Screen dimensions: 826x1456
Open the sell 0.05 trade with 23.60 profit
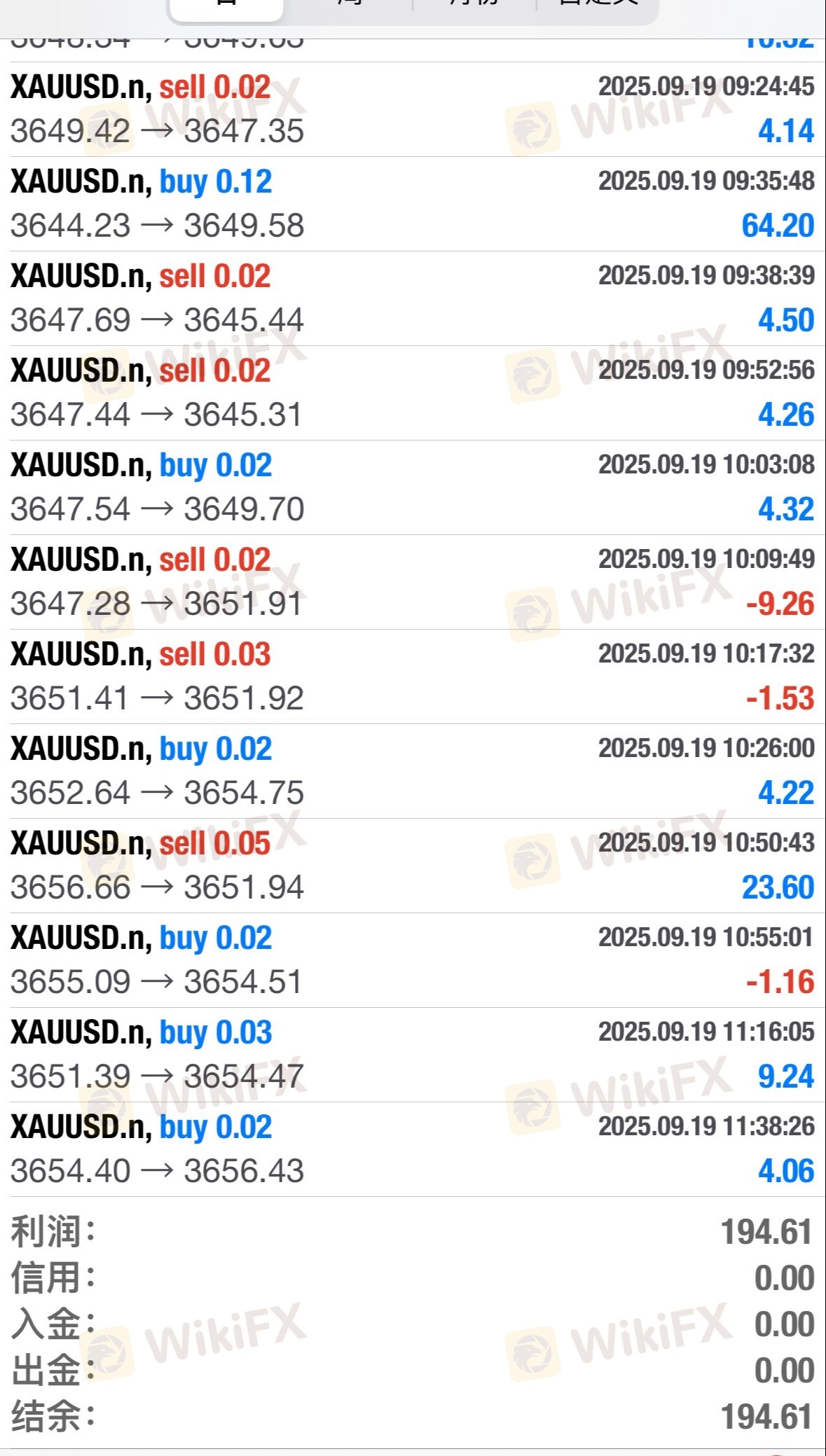tap(413, 866)
